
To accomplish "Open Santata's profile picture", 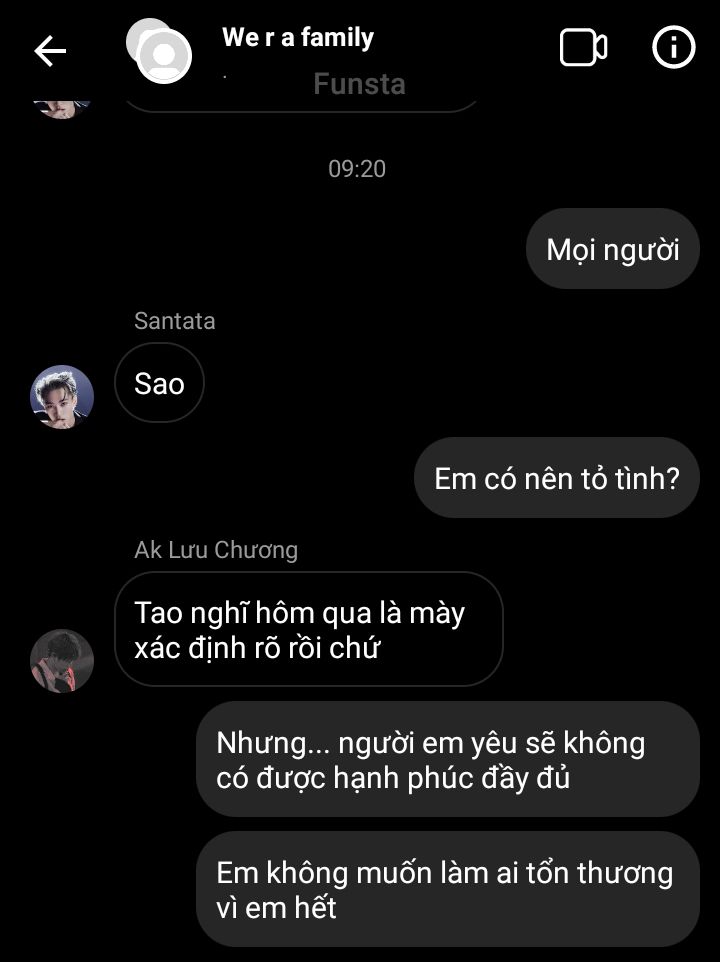I will click(x=62, y=397).
